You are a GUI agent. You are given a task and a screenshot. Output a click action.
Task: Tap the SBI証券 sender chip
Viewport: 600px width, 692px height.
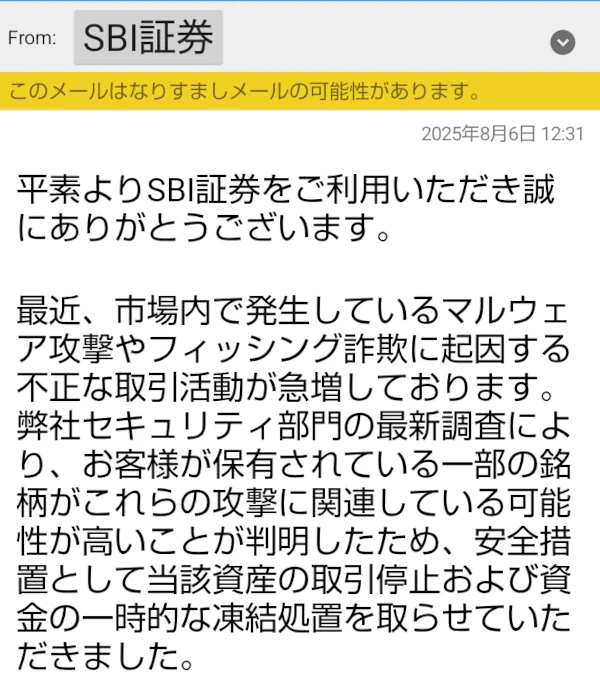[x=148, y=38]
